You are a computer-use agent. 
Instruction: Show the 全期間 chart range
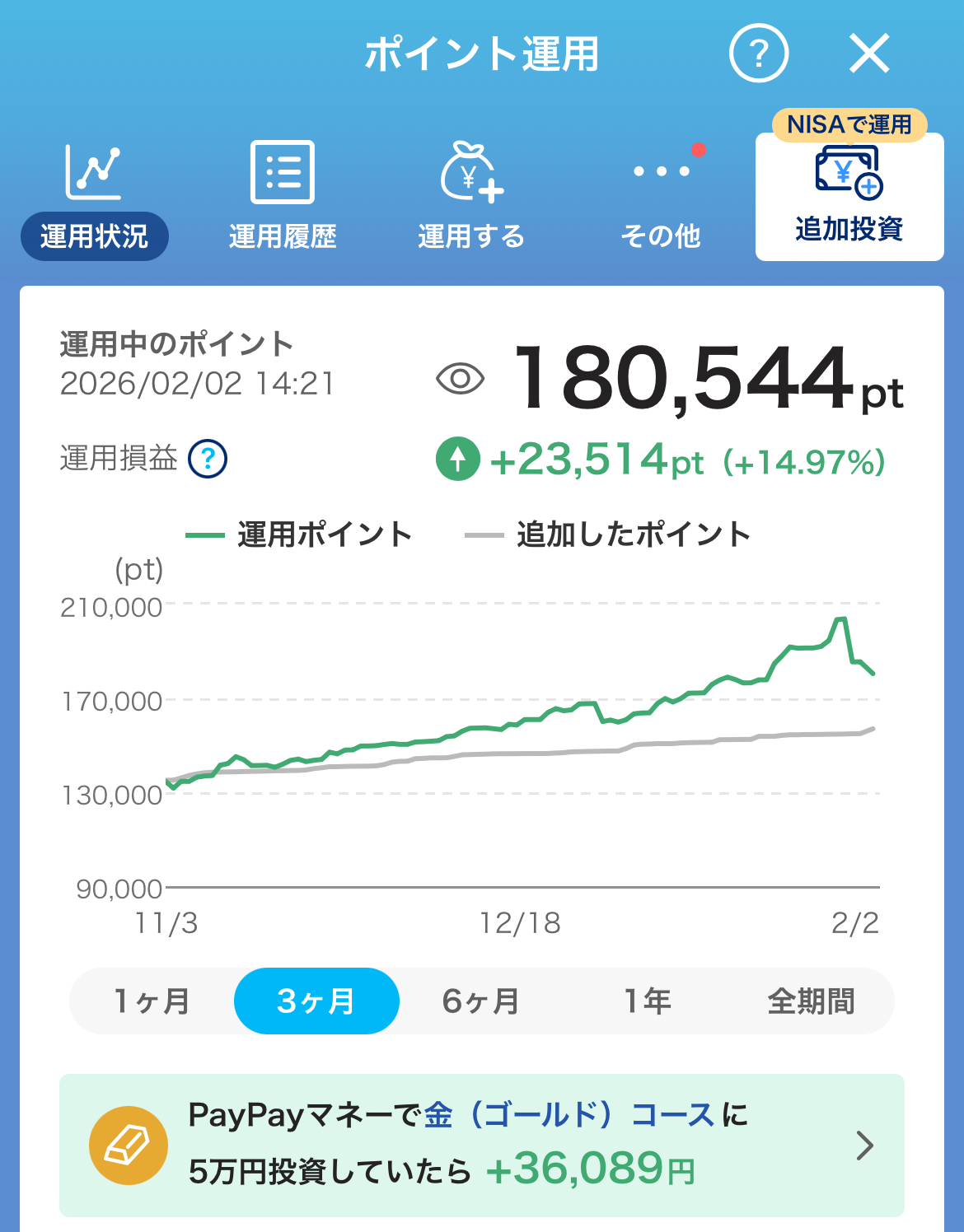[811, 1001]
